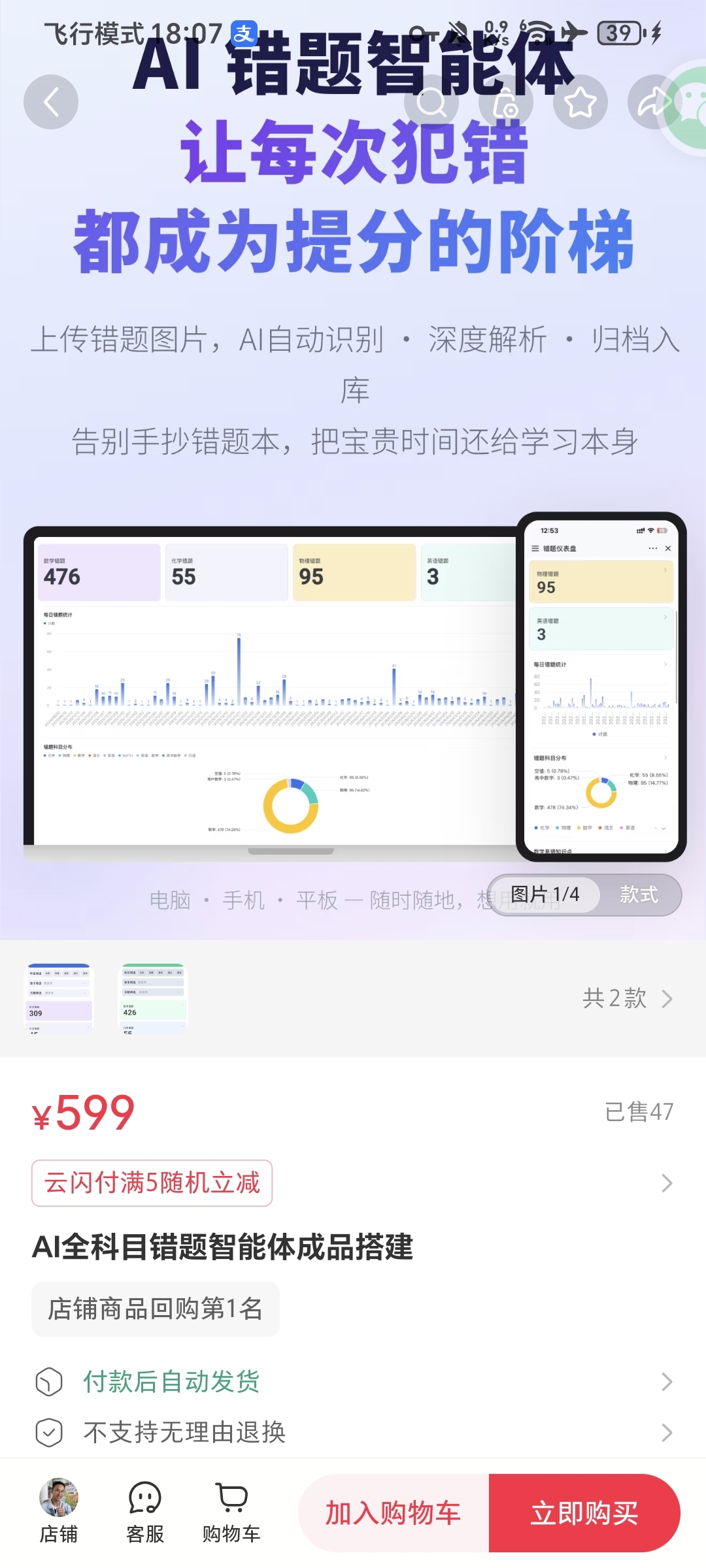This screenshot has width=706, height=1568.
Task: Open the 不支持无理由退换 policy row
Action: [353, 1433]
